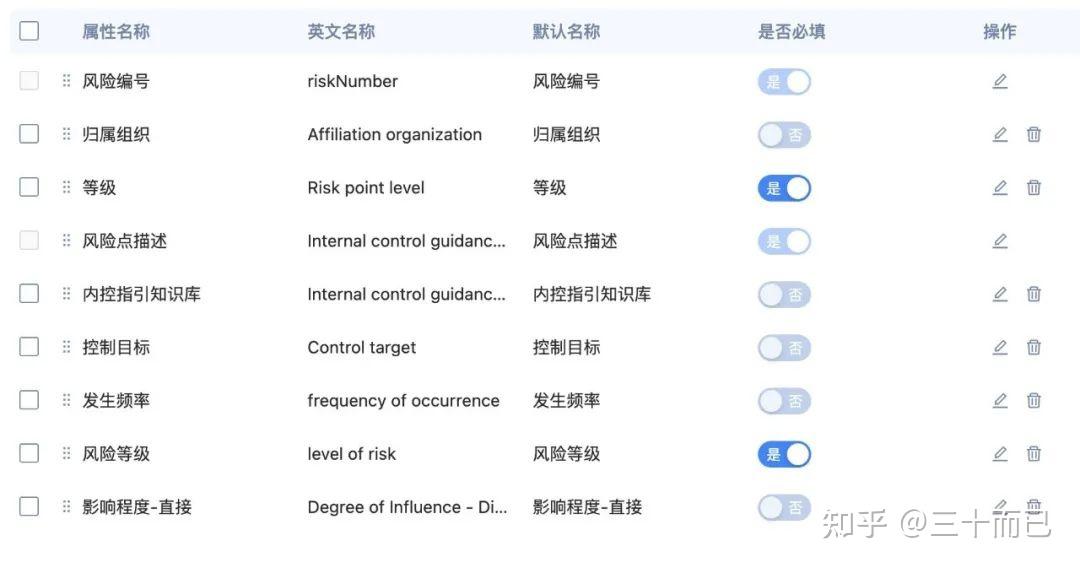Edit the 风险等级 attribute
The image size is (1080, 568).
[1000, 453]
